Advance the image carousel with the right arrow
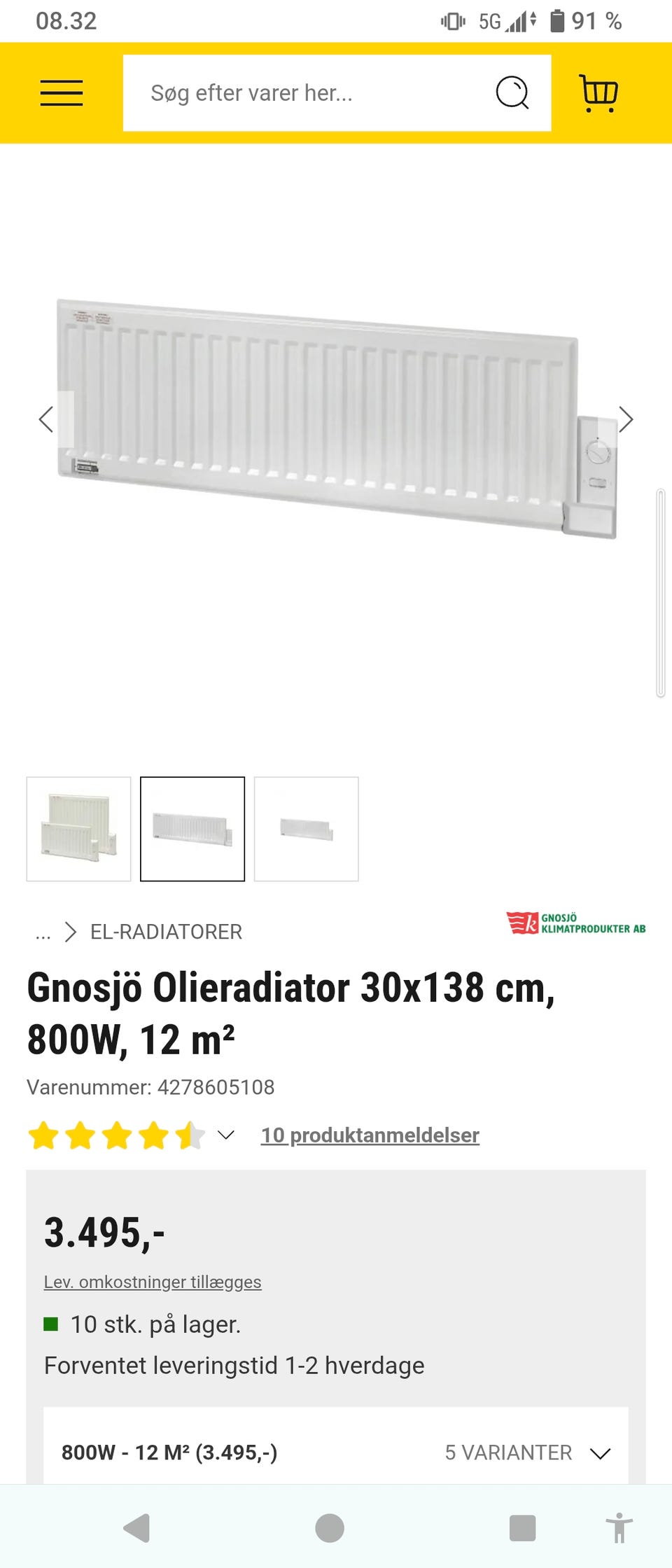672x1568 pixels. [626, 419]
